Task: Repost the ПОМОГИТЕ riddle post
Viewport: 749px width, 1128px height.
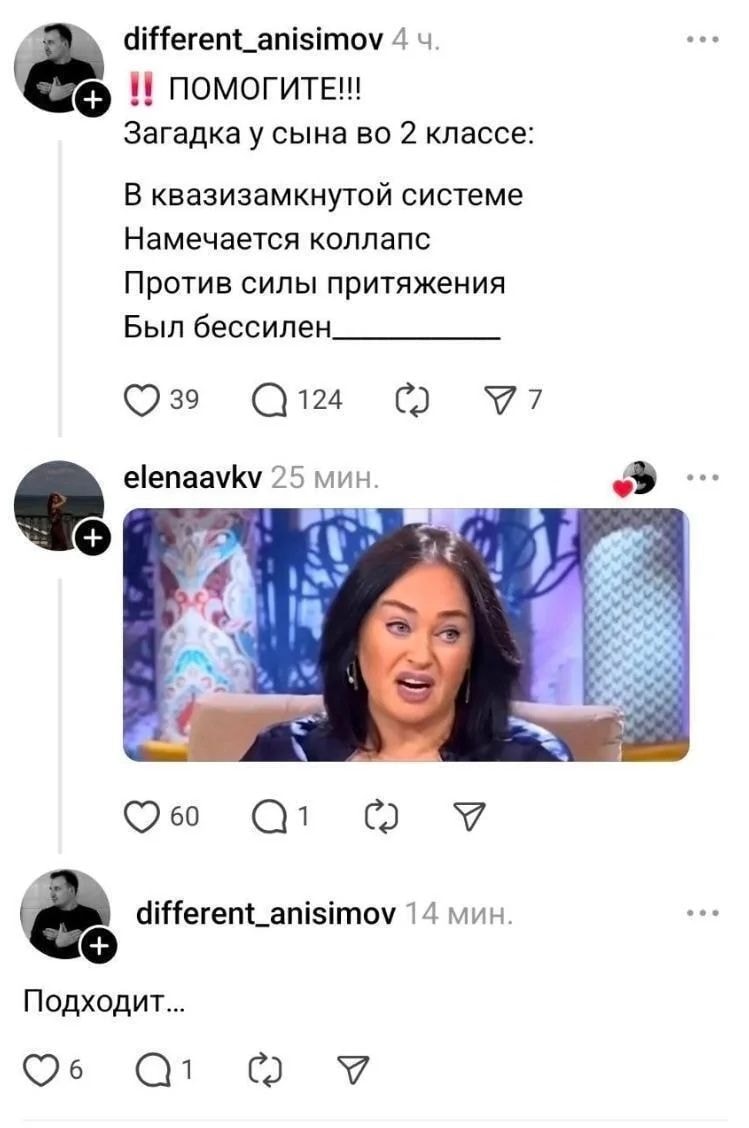Action: (412, 401)
